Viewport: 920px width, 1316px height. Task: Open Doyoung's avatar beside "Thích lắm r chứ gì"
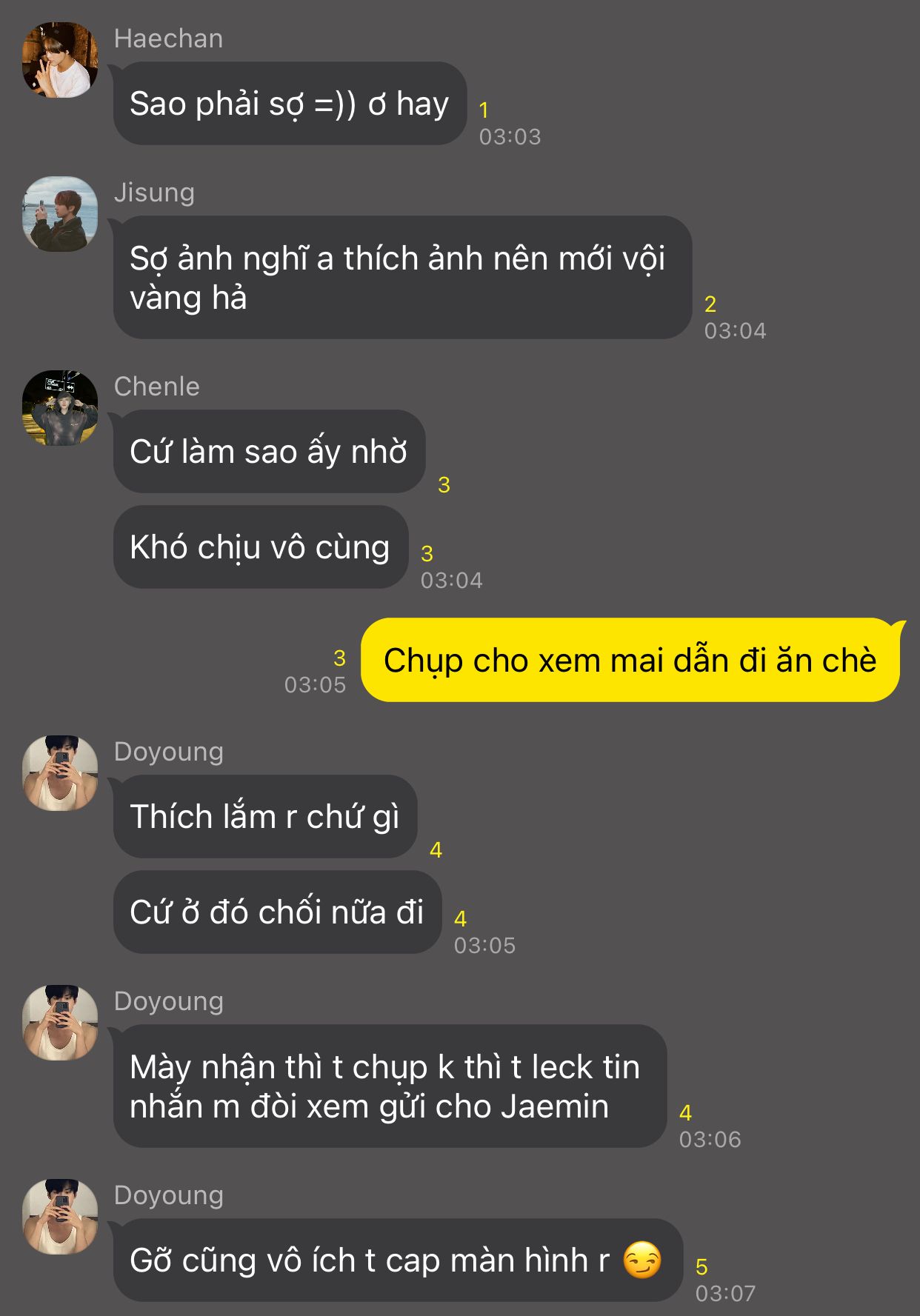coord(60,773)
